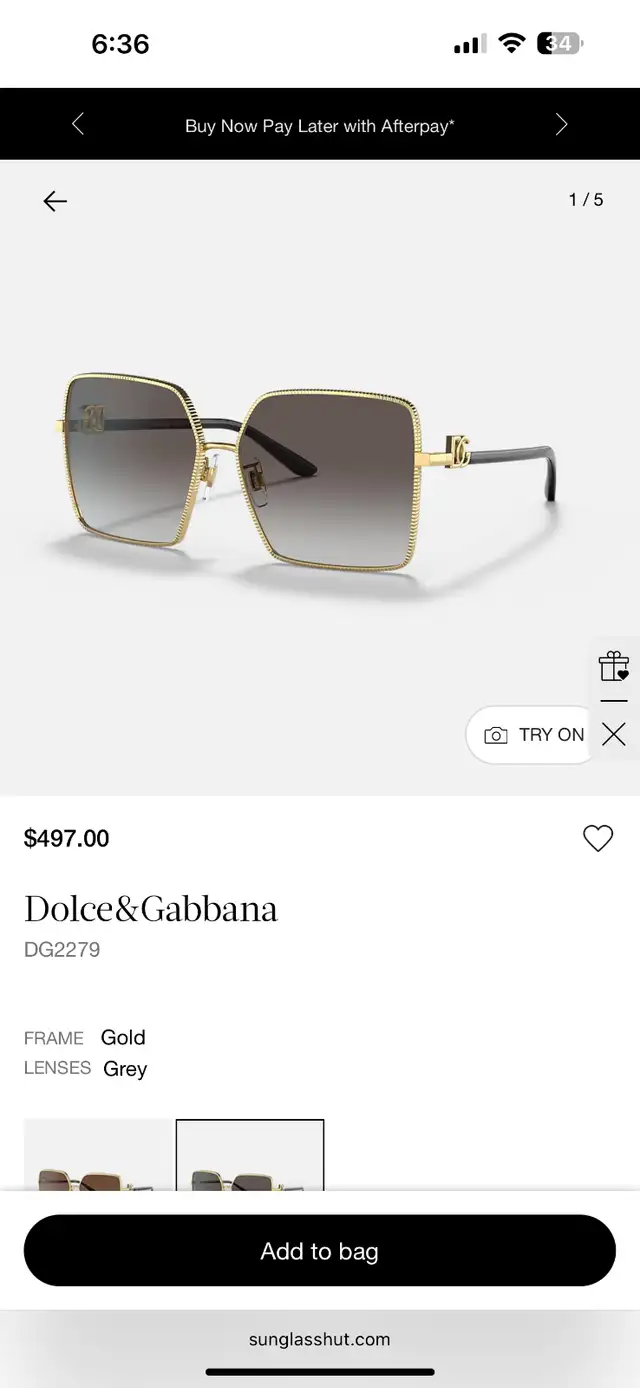Screen dimensions: 640x1388
Task: Open the gift box icon
Action: [614, 666]
